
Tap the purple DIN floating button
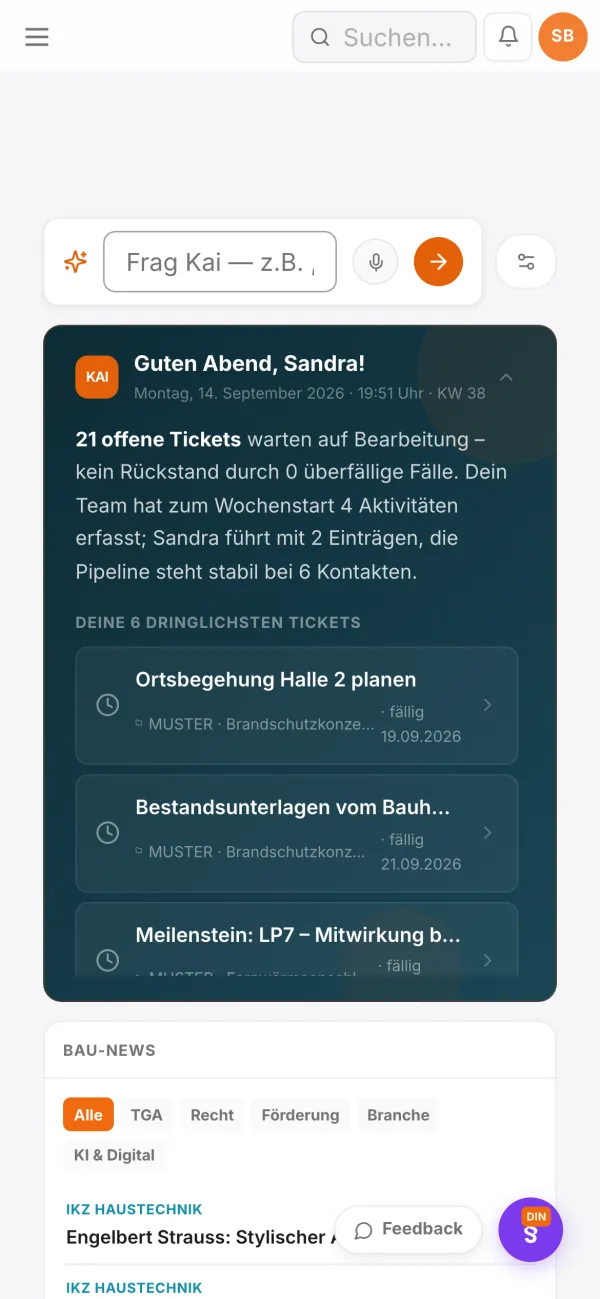point(531,1230)
